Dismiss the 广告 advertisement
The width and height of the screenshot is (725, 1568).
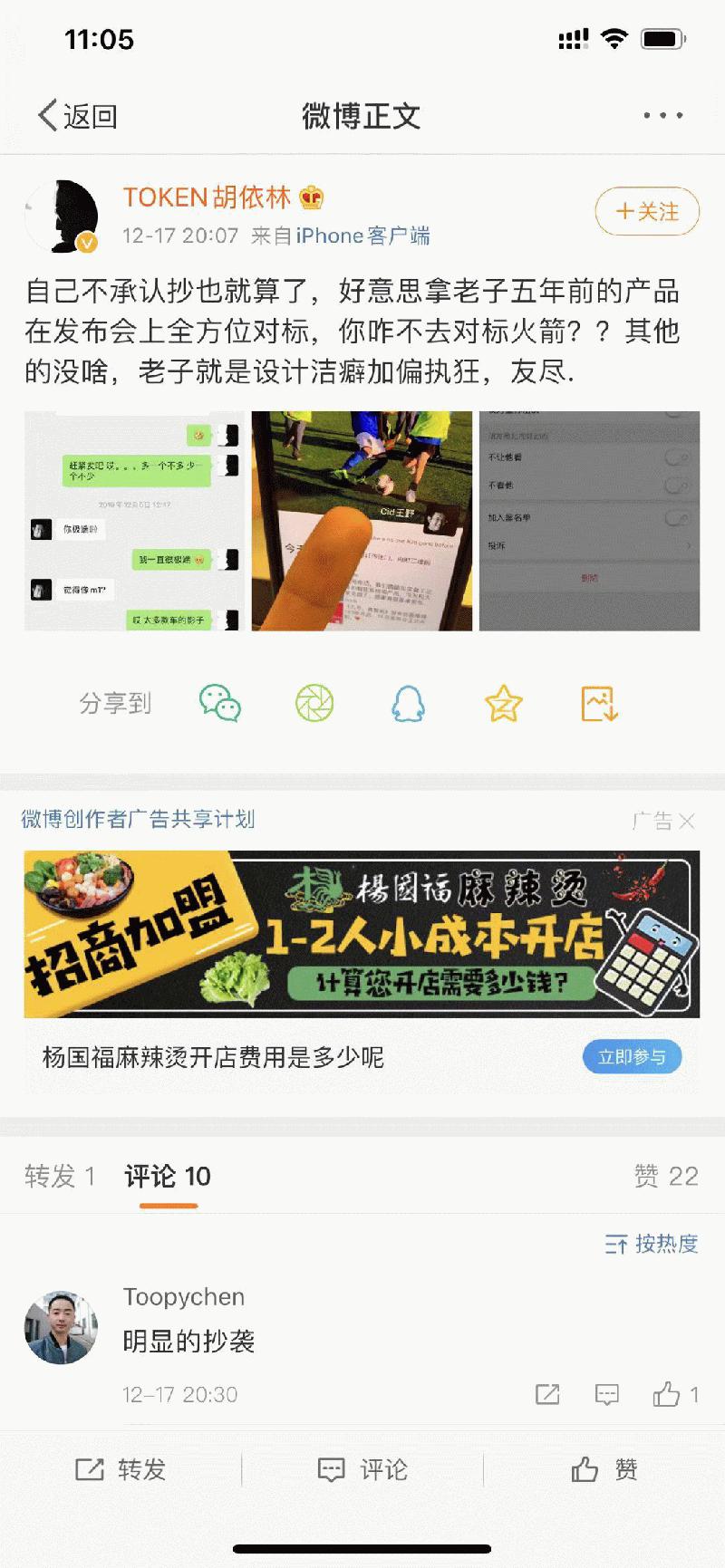pyautogui.click(x=686, y=821)
